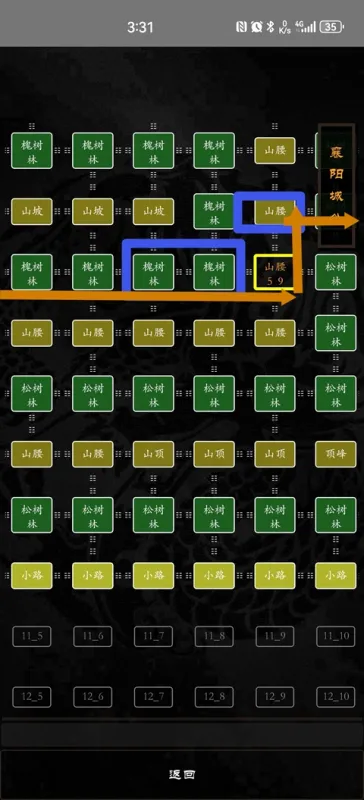
Task: Select the 山顶 tile adjacent to 顶峰
Action: click(x=275, y=454)
